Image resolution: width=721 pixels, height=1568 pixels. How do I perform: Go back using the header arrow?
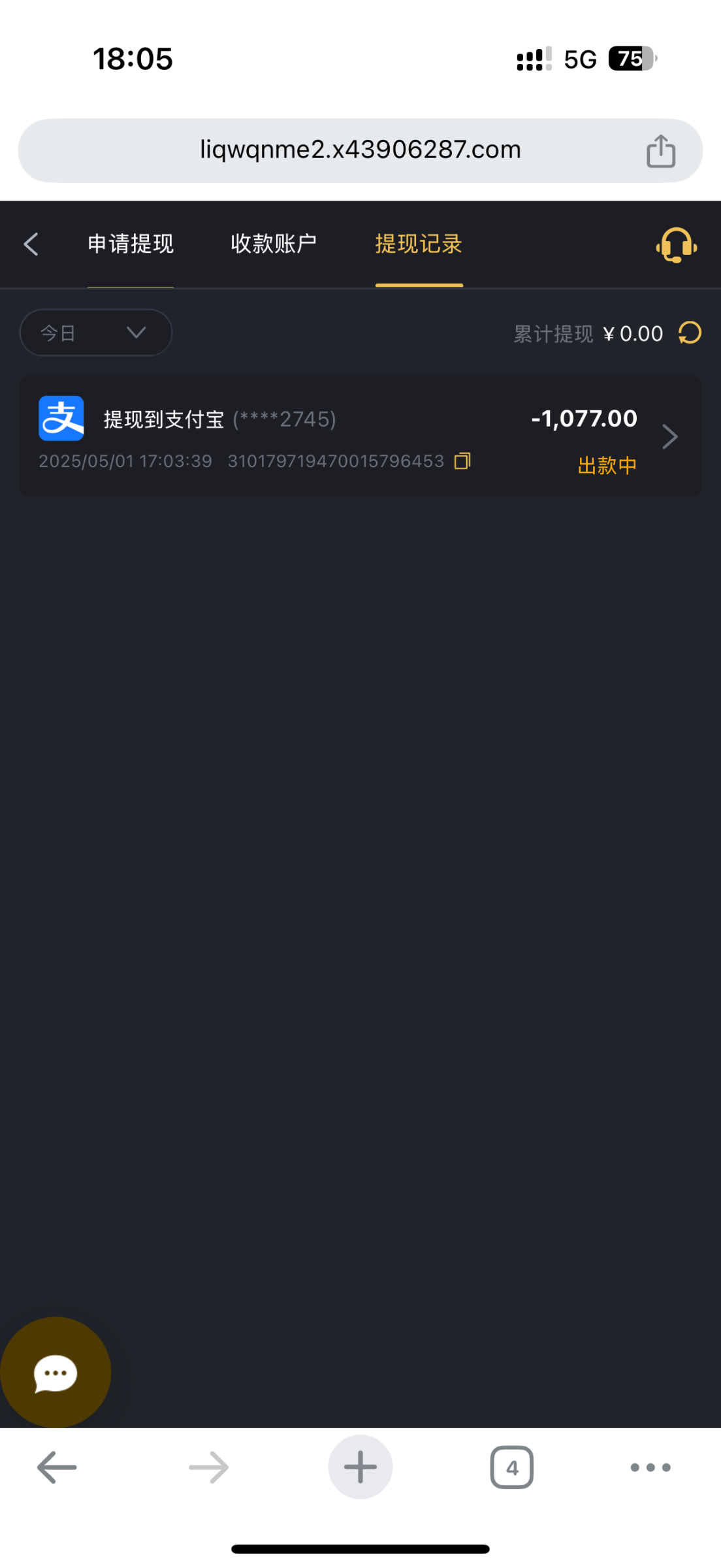click(x=31, y=244)
